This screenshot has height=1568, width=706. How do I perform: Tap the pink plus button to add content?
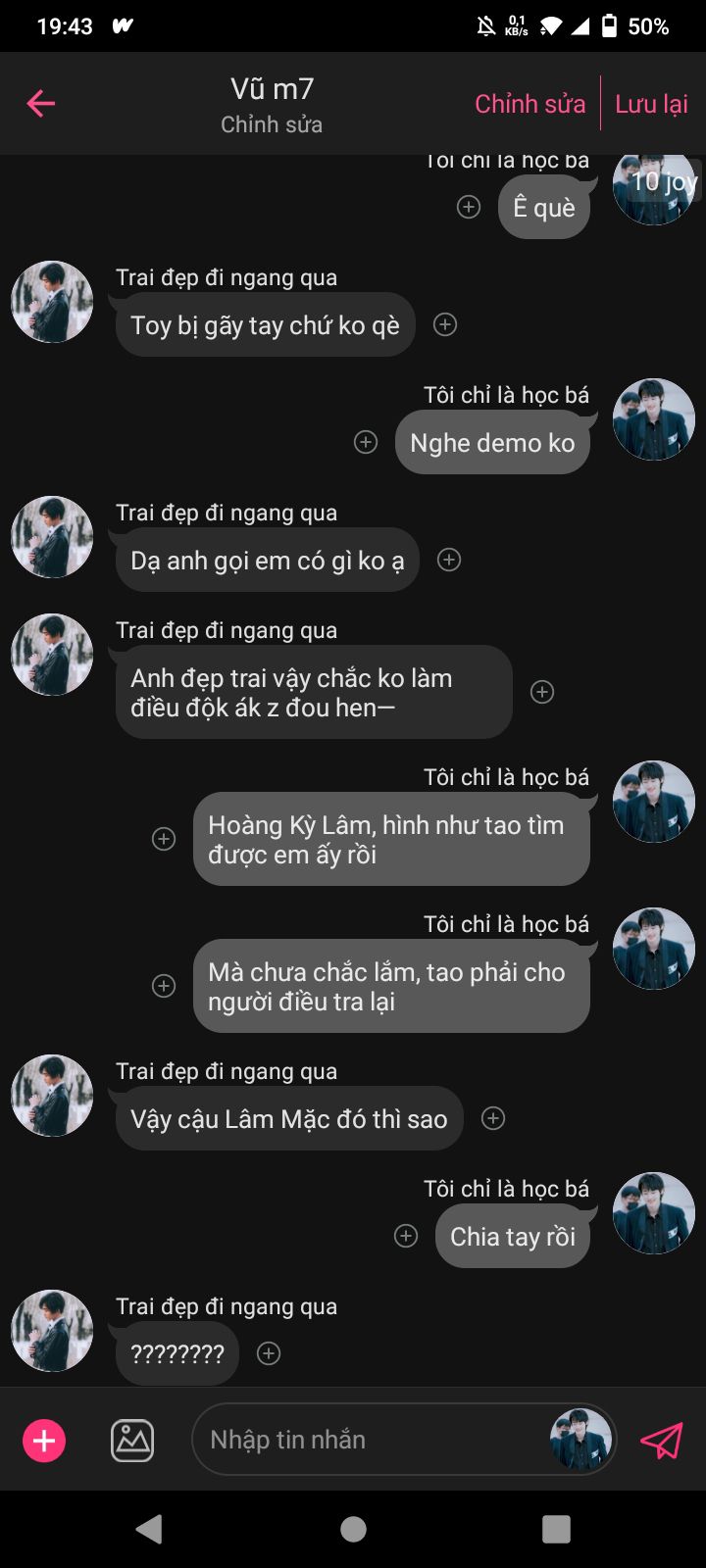point(44,1441)
